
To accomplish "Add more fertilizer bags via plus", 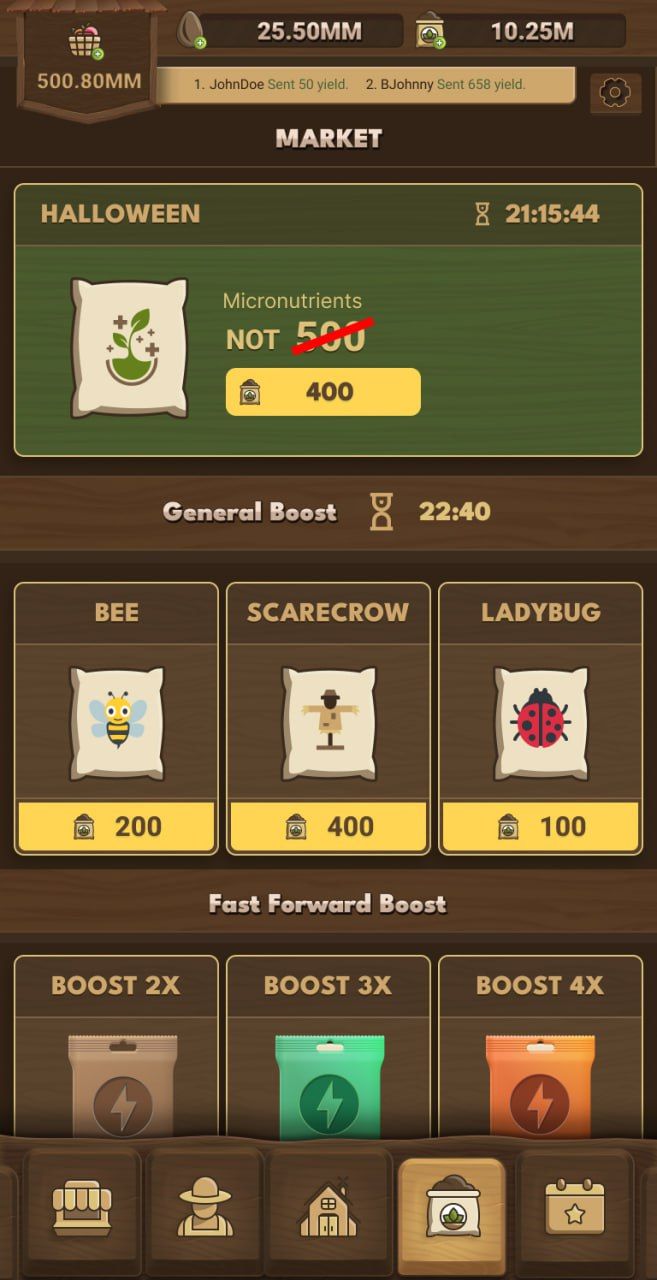I will pos(439,42).
